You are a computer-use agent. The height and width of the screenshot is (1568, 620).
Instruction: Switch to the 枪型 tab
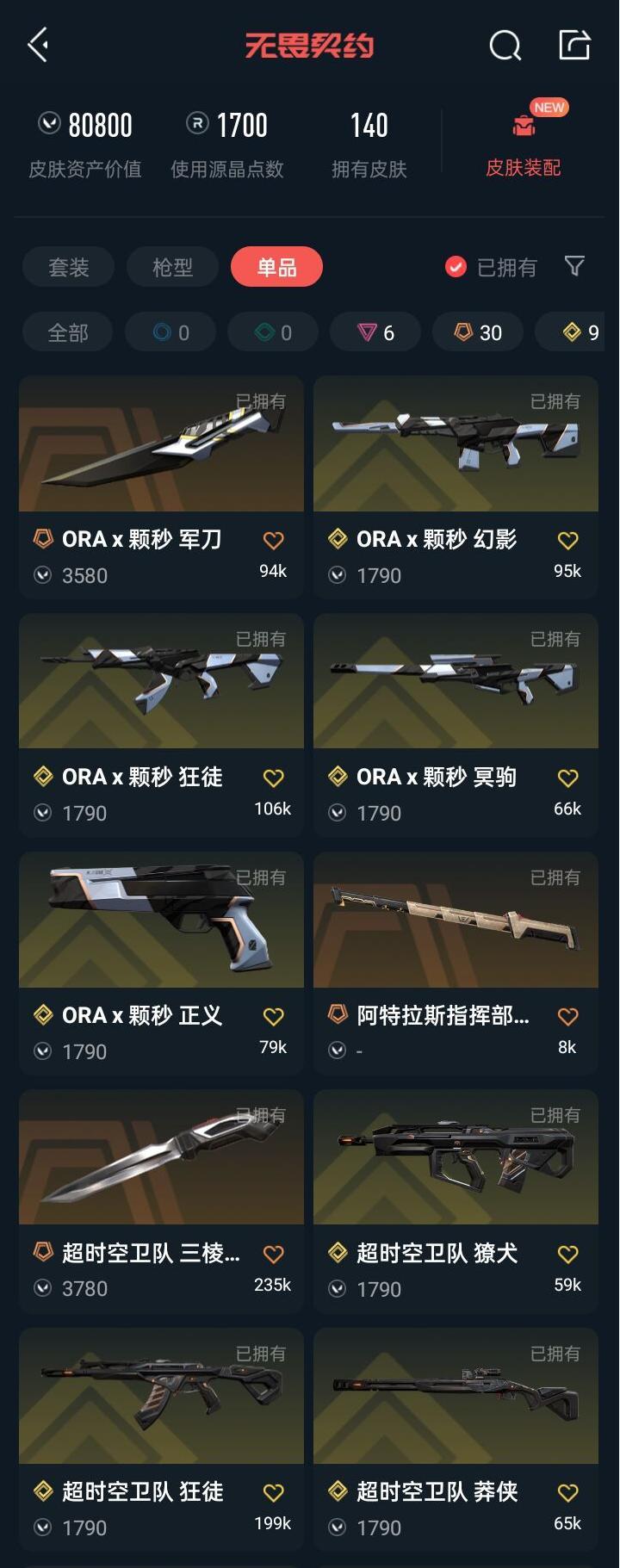172,267
